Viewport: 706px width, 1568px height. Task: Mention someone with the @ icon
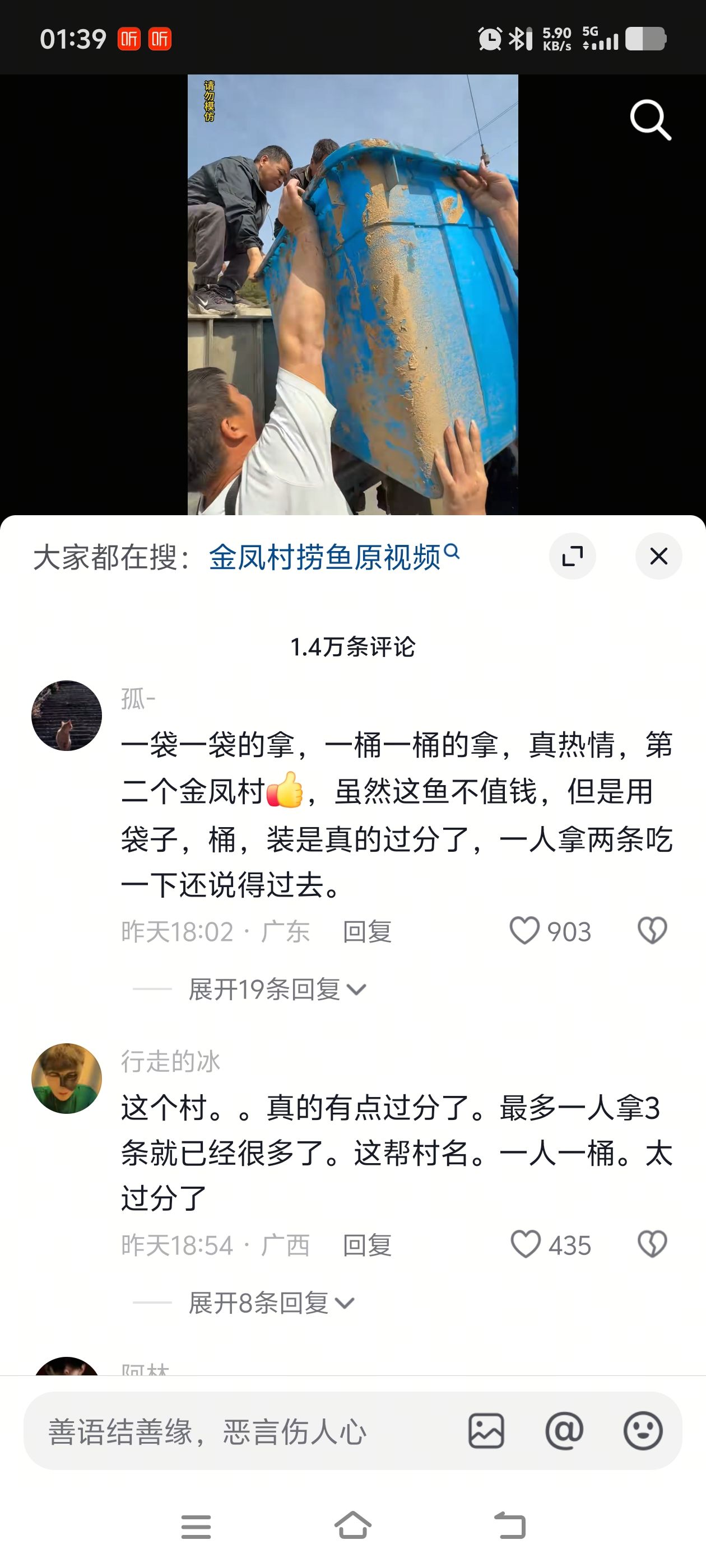(x=564, y=1431)
